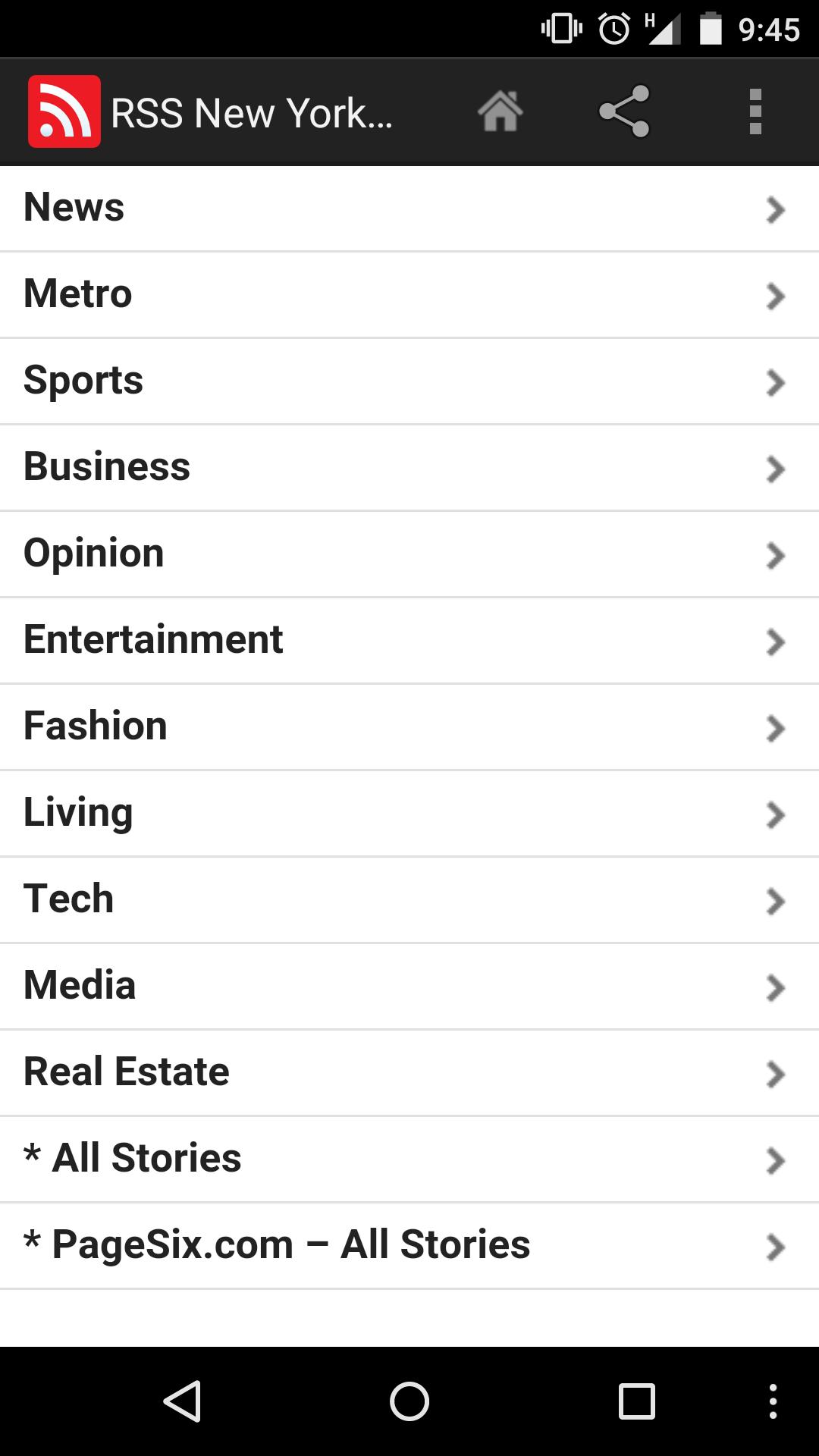This screenshot has width=819, height=1456.
Task: Open the overflow menu in the app bar
Action: (755, 111)
